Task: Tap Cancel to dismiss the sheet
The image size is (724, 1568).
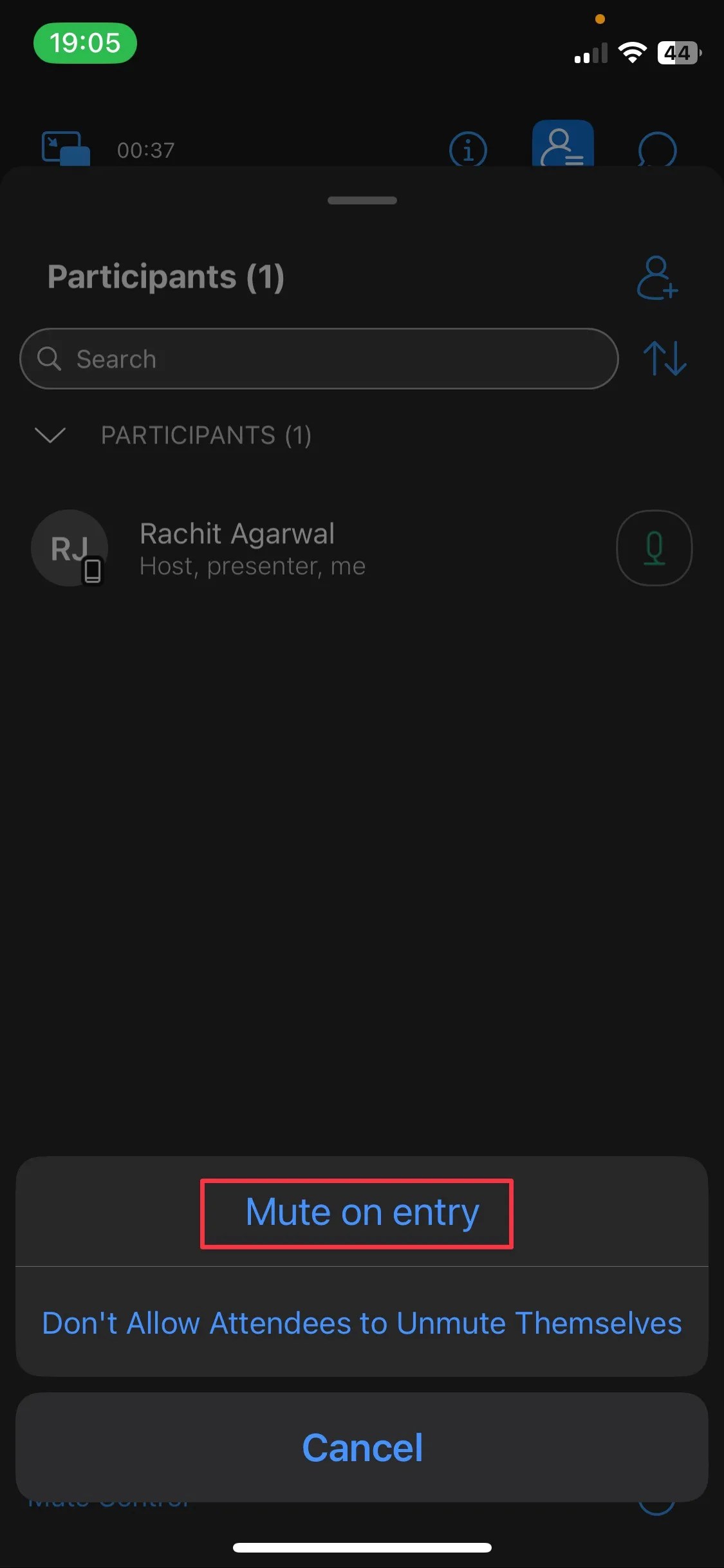Action: pos(362,1446)
